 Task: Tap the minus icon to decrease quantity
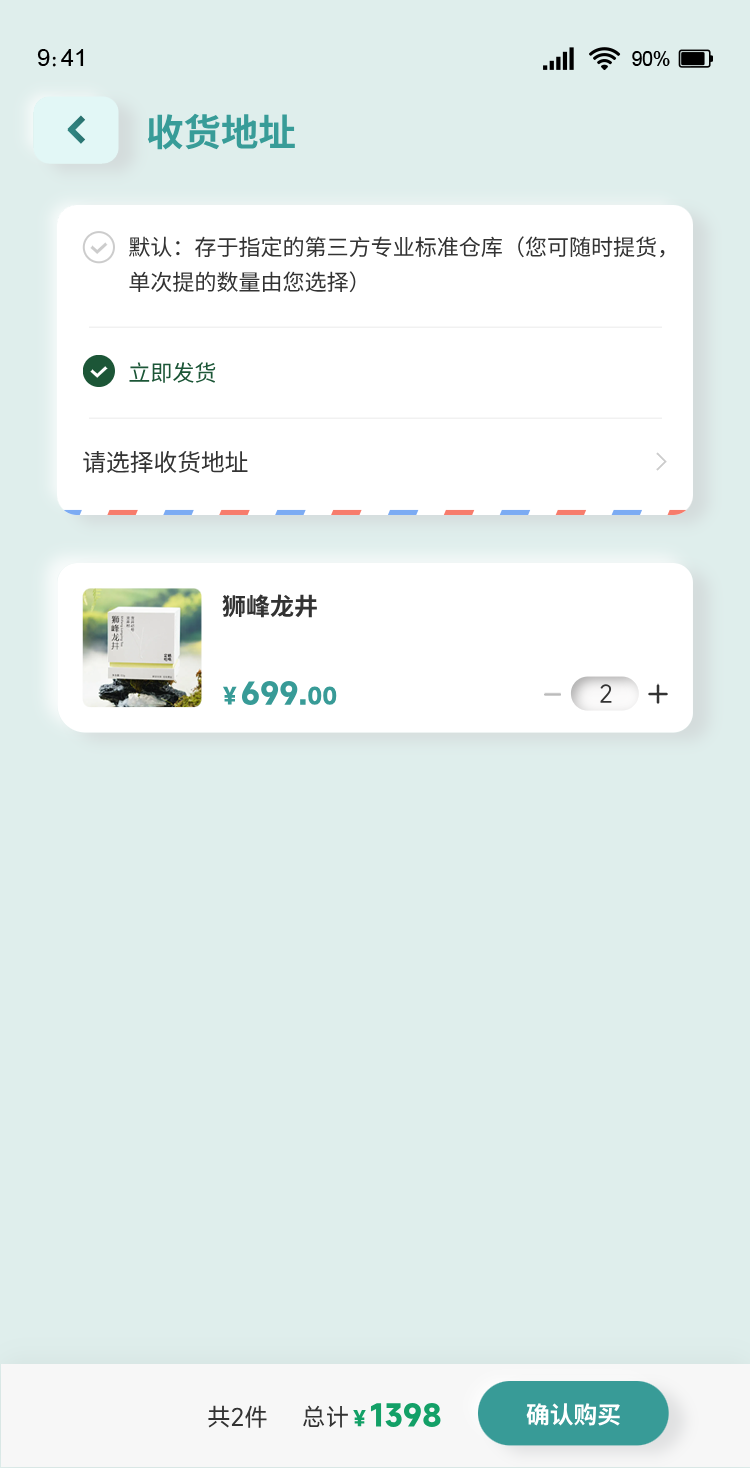(x=551, y=693)
